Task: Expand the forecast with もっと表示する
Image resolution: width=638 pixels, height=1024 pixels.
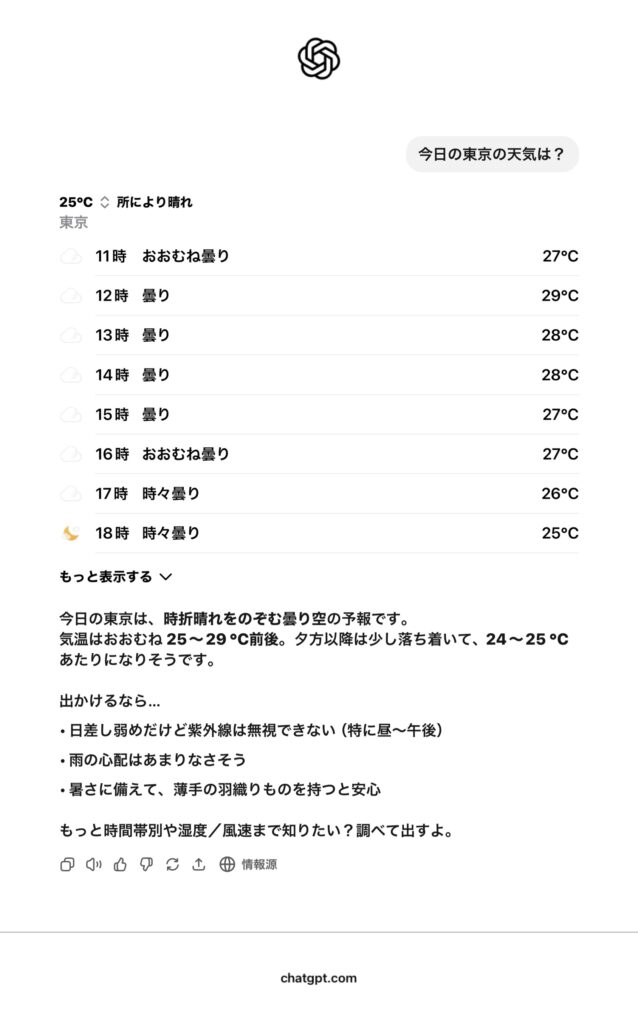Action: pyautogui.click(x=115, y=576)
